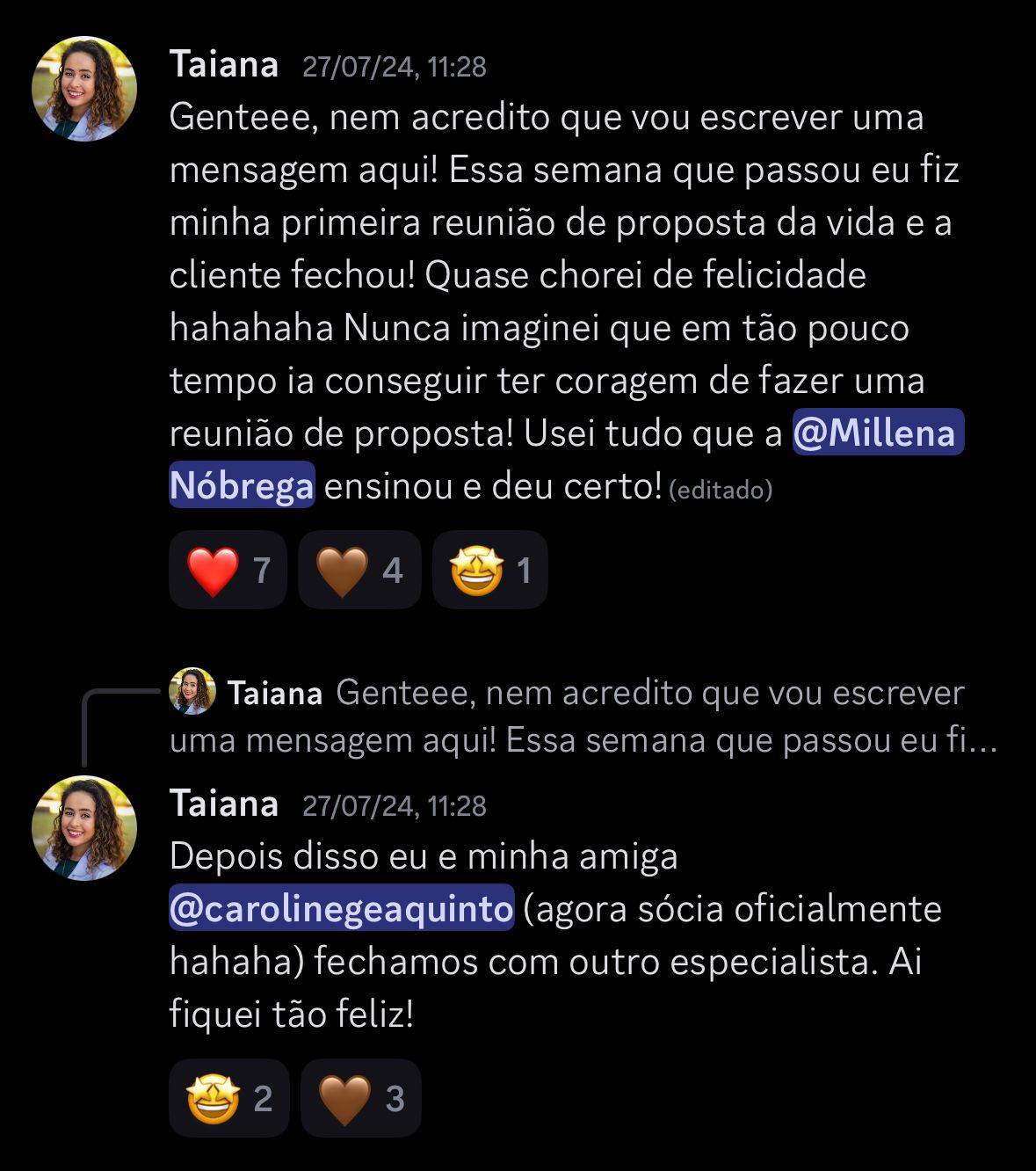Jump to the replied-to message preview
The image size is (1036, 1171).
click(x=580, y=716)
